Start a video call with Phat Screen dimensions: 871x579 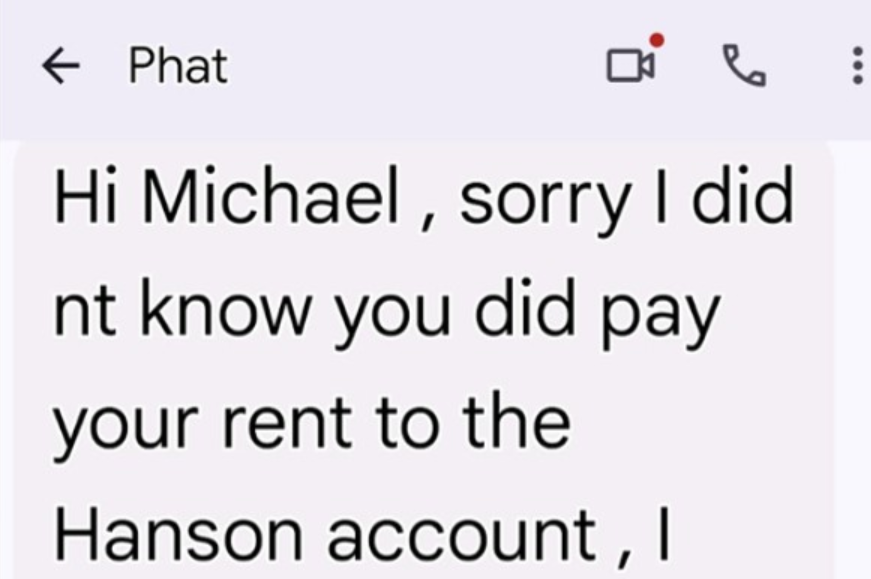(631, 66)
